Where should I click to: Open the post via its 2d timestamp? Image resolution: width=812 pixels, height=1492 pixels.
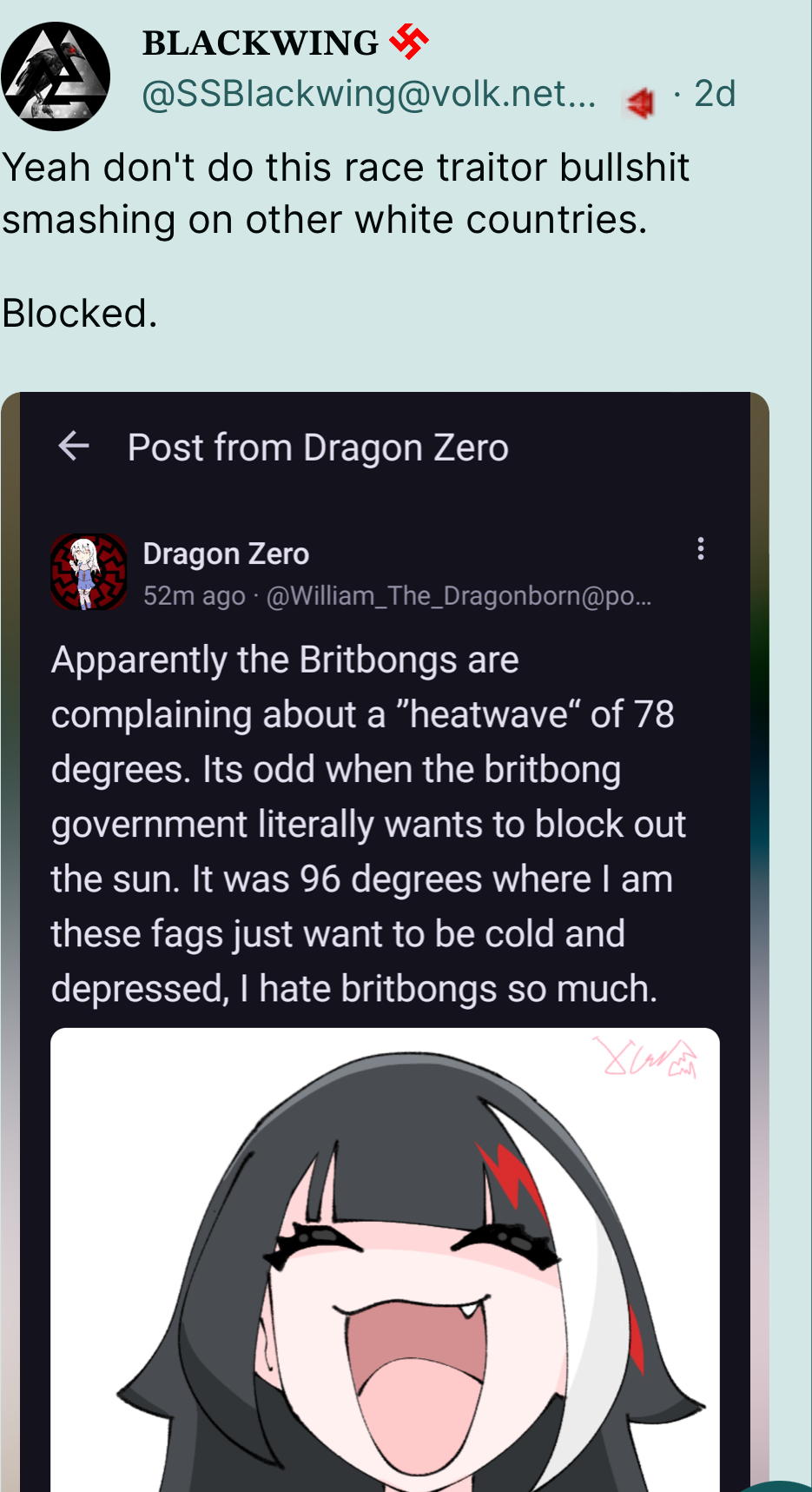tap(715, 94)
